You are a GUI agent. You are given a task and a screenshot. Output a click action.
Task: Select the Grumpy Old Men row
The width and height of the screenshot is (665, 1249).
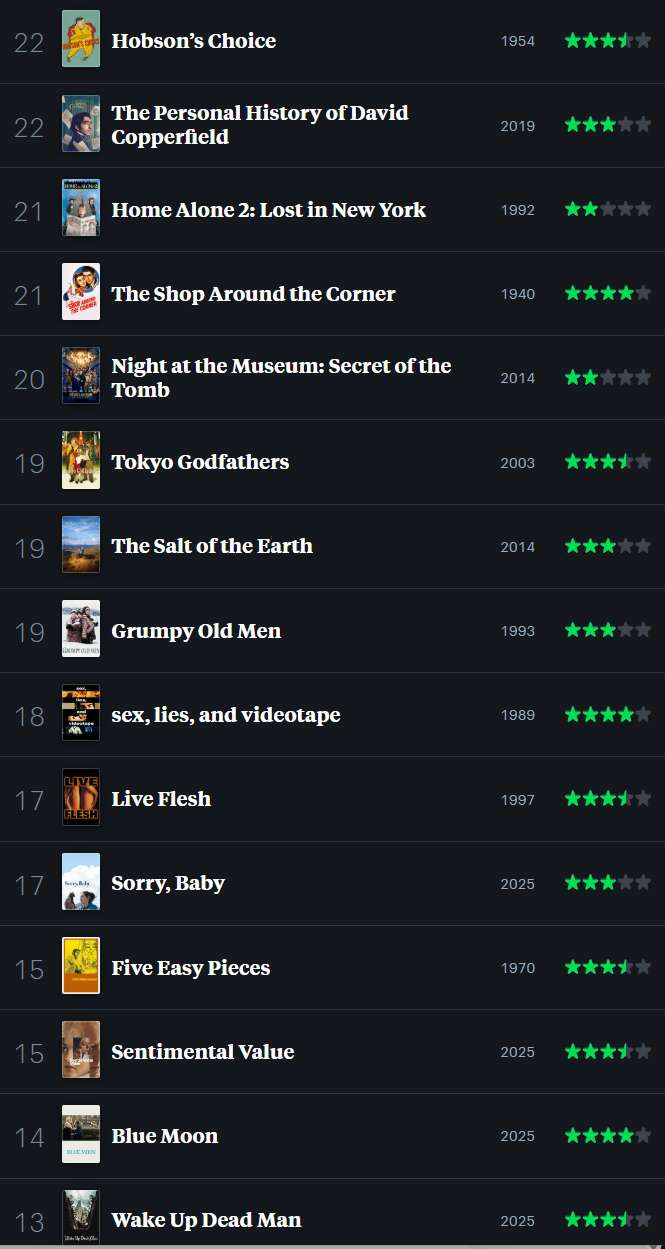pos(196,631)
